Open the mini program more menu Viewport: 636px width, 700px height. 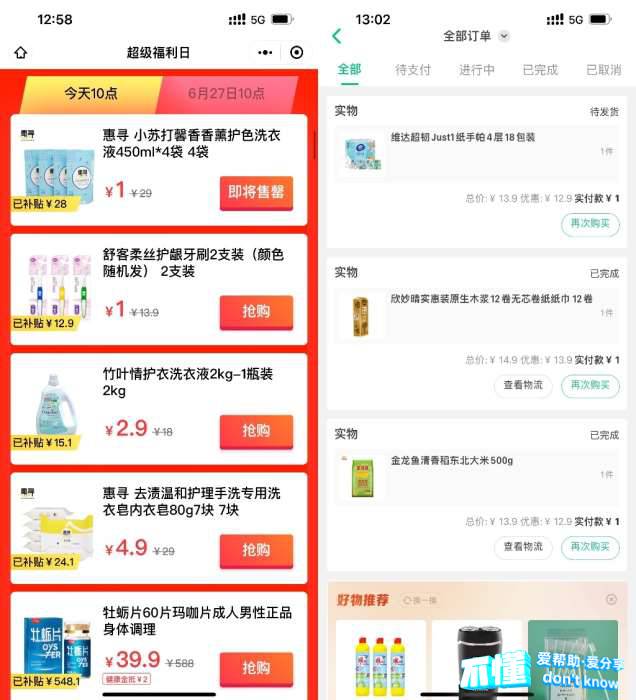(264, 53)
